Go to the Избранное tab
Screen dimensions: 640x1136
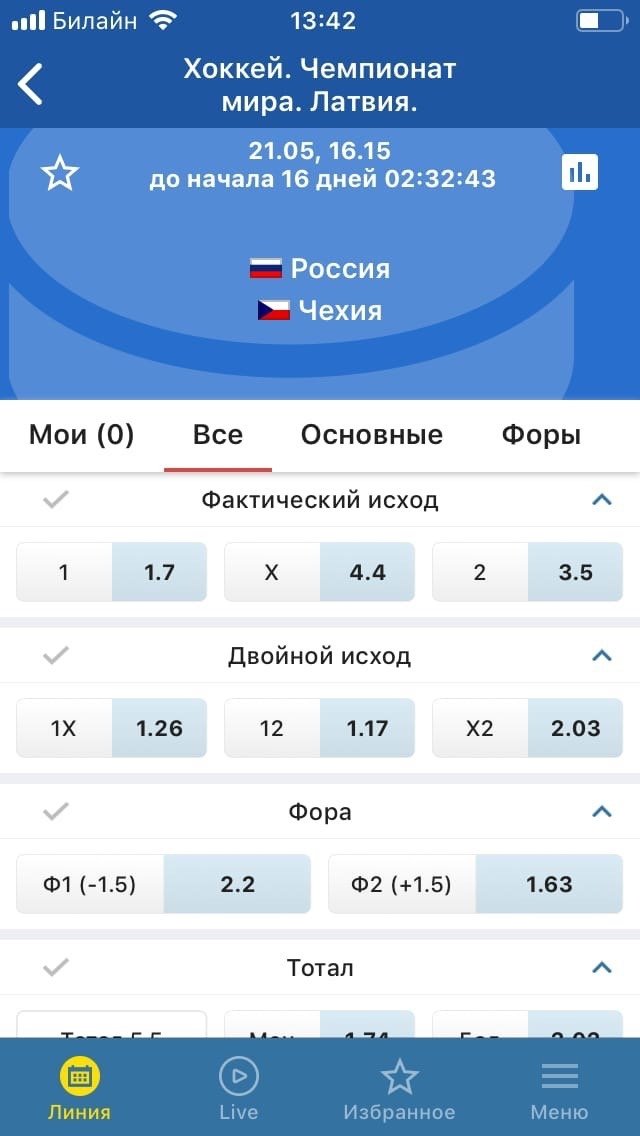pos(399,1088)
